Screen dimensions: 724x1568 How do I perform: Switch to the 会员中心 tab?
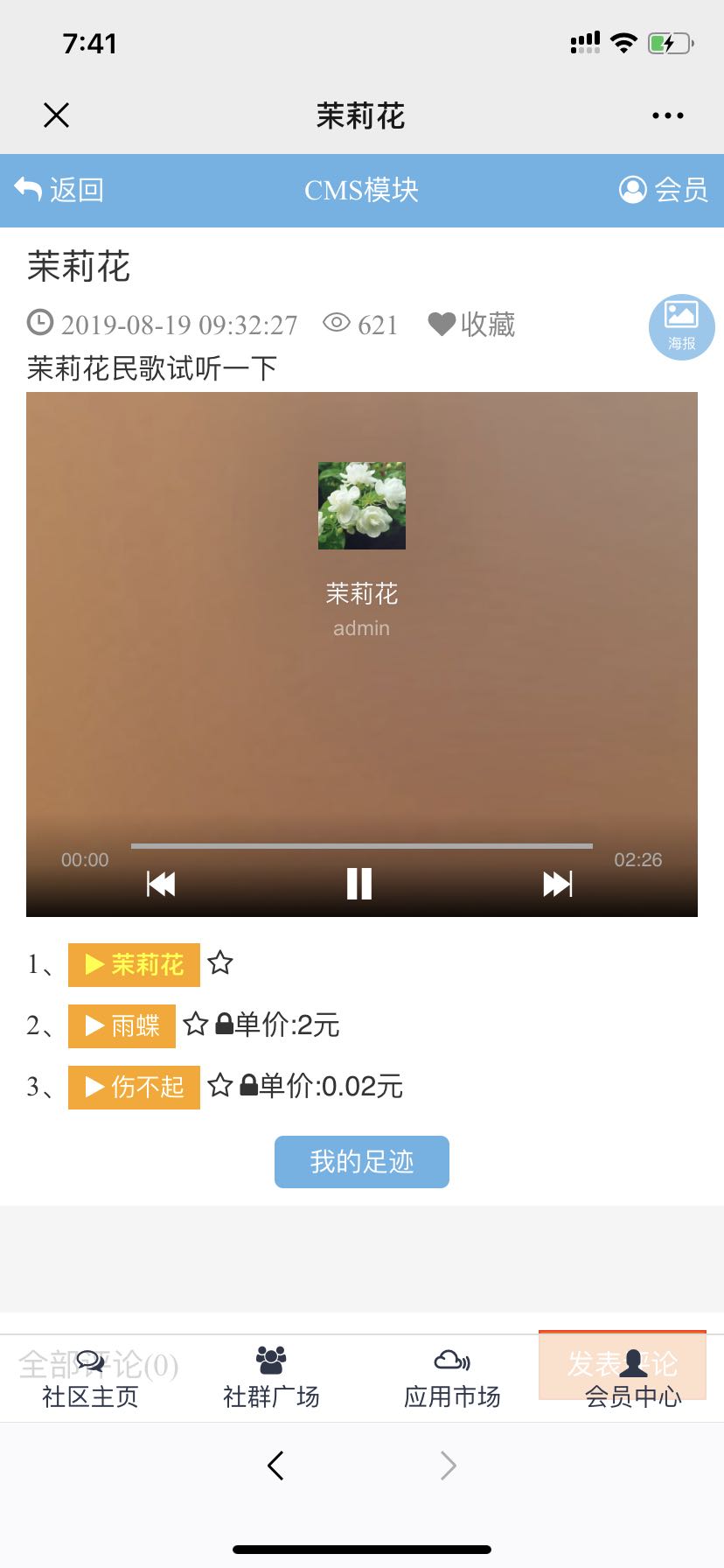tap(633, 1379)
